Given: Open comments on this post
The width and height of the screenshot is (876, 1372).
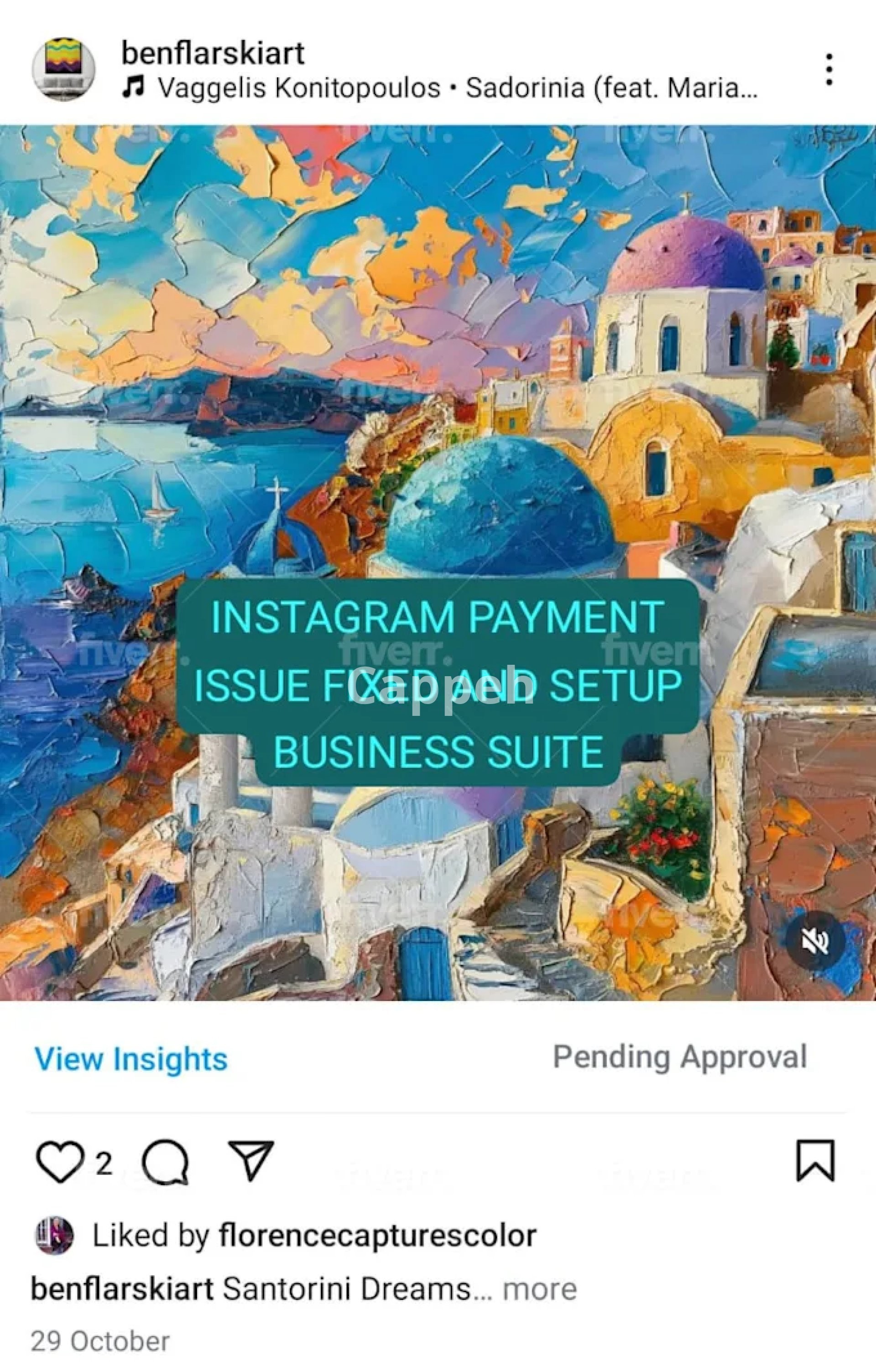Looking at the screenshot, I should [165, 1162].
